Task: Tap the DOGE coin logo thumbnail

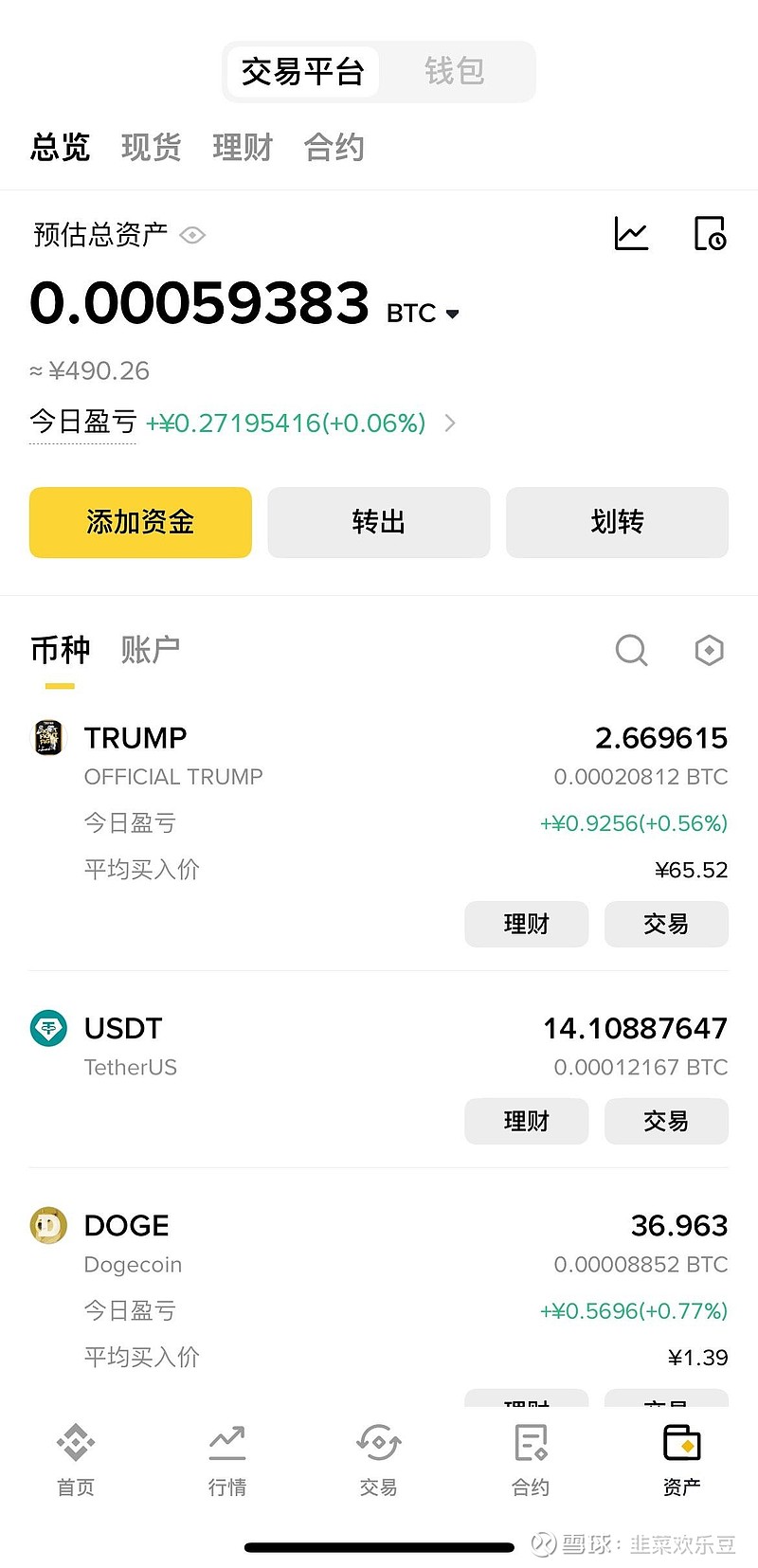Action: point(48,1225)
